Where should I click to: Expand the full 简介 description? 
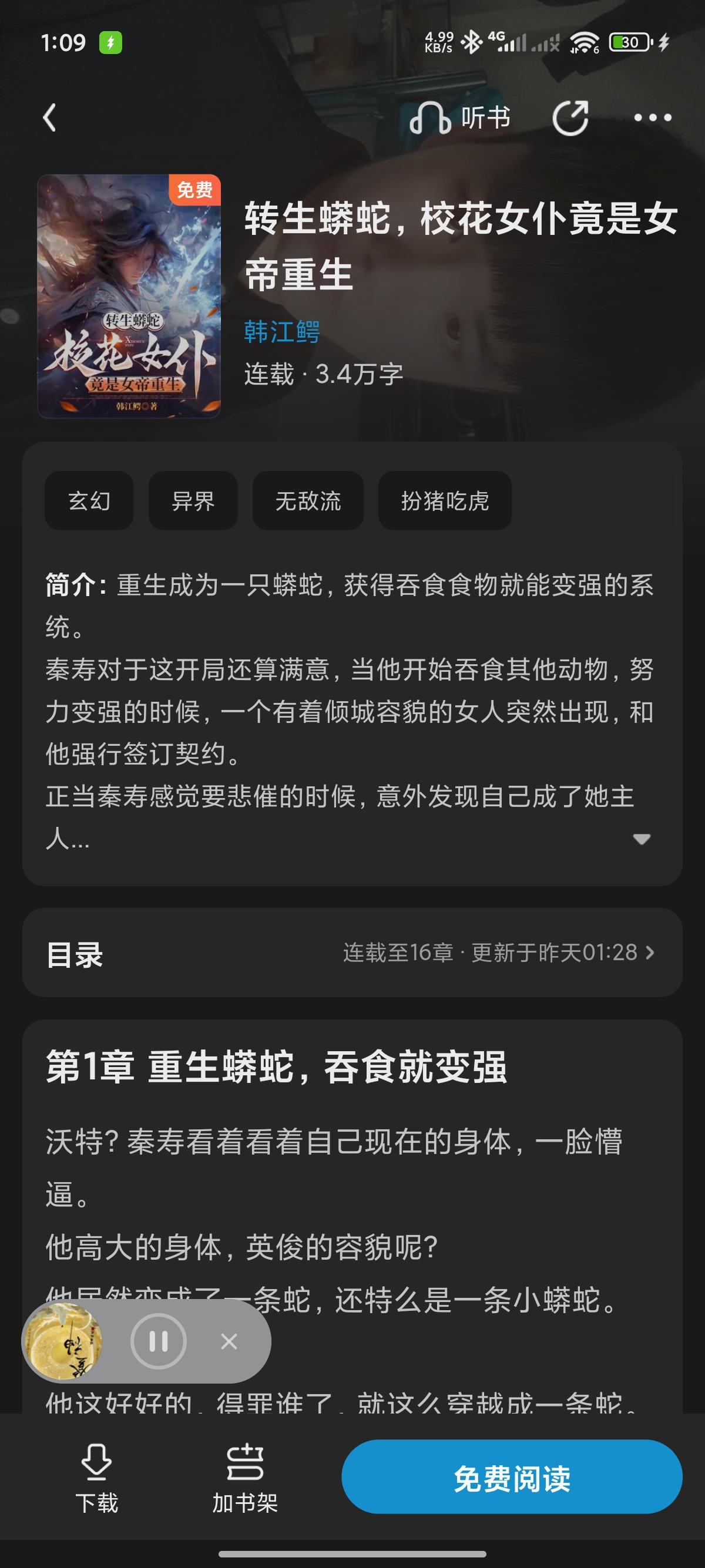pos(642,839)
